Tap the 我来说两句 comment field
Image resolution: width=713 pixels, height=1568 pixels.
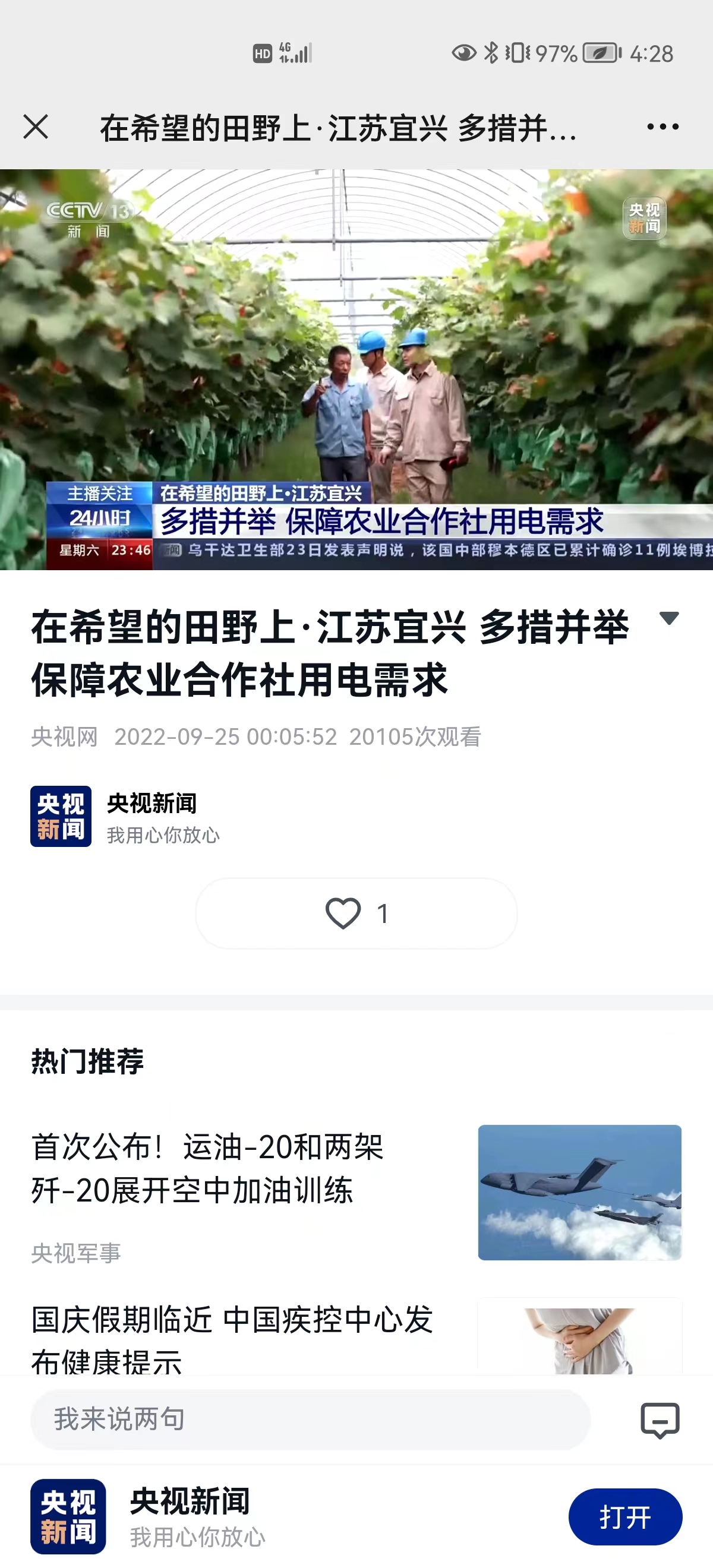(311, 1420)
